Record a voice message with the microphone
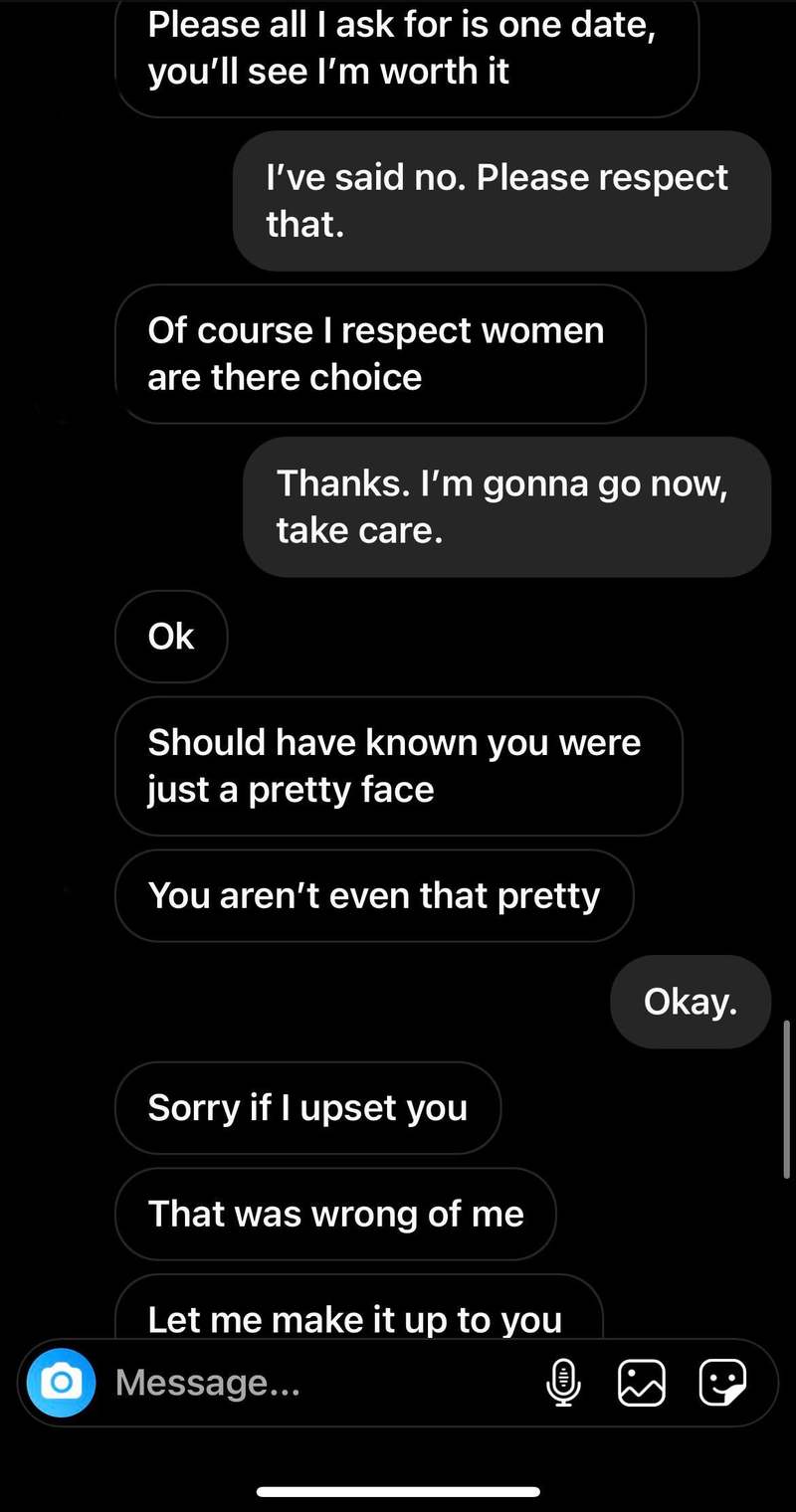 coord(563,1382)
